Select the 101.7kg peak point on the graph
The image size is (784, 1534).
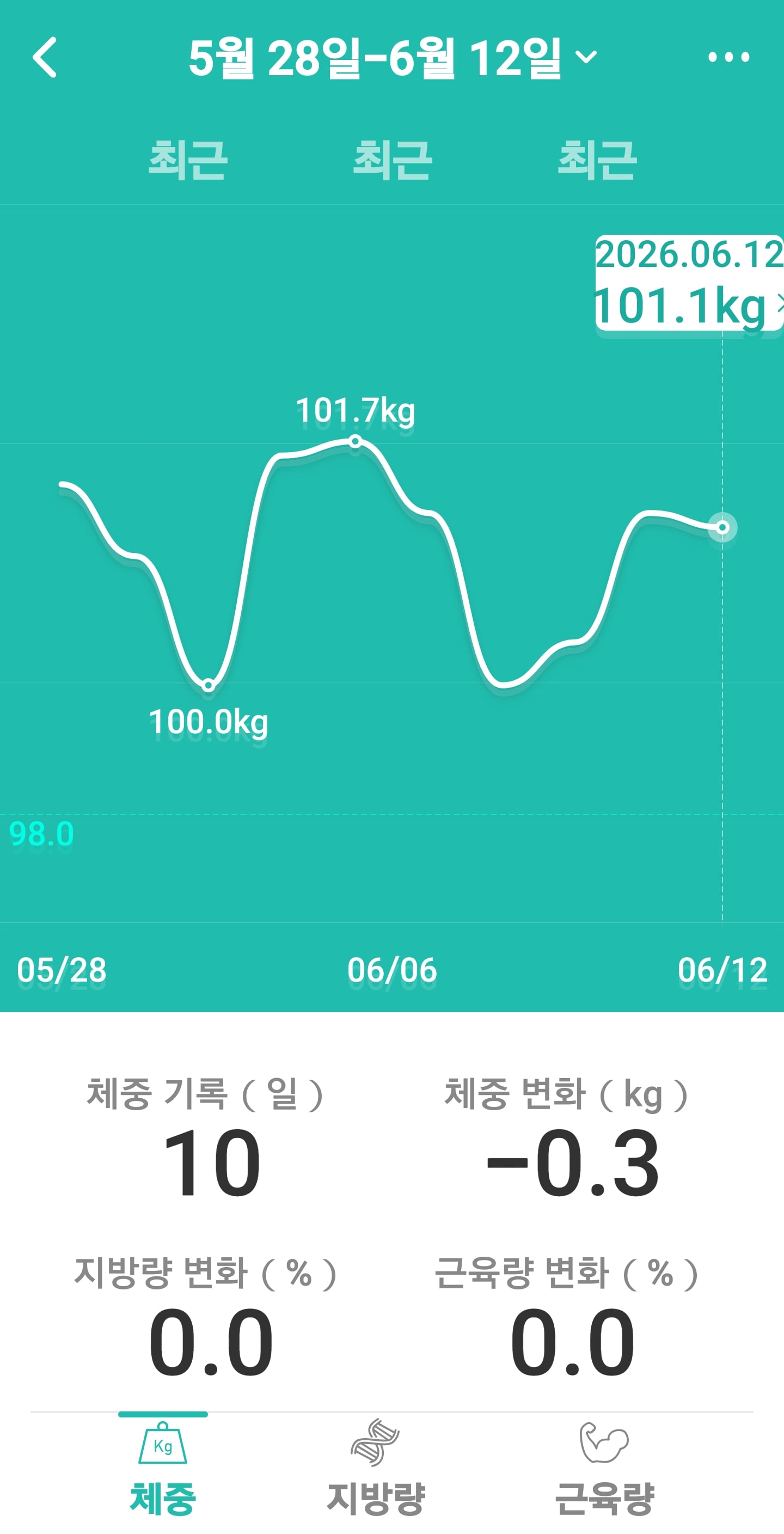click(356, 442)
